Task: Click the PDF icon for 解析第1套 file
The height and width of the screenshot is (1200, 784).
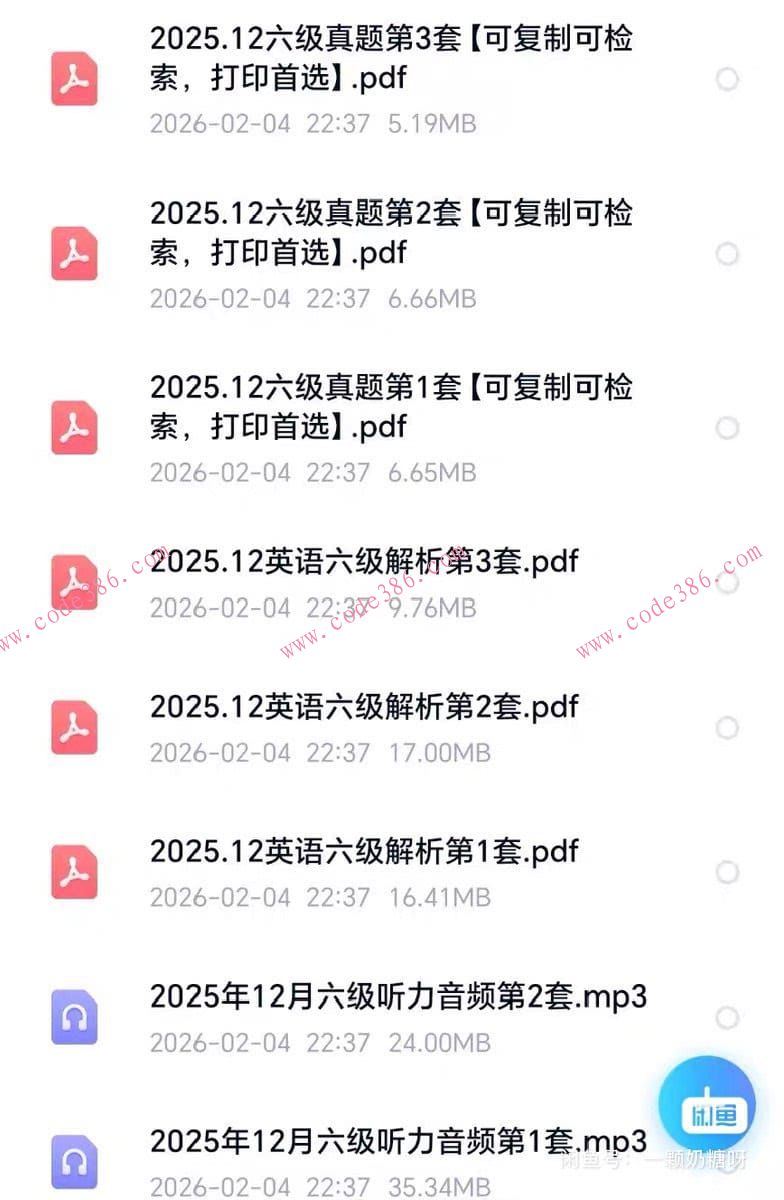Action: click(74, 870)
